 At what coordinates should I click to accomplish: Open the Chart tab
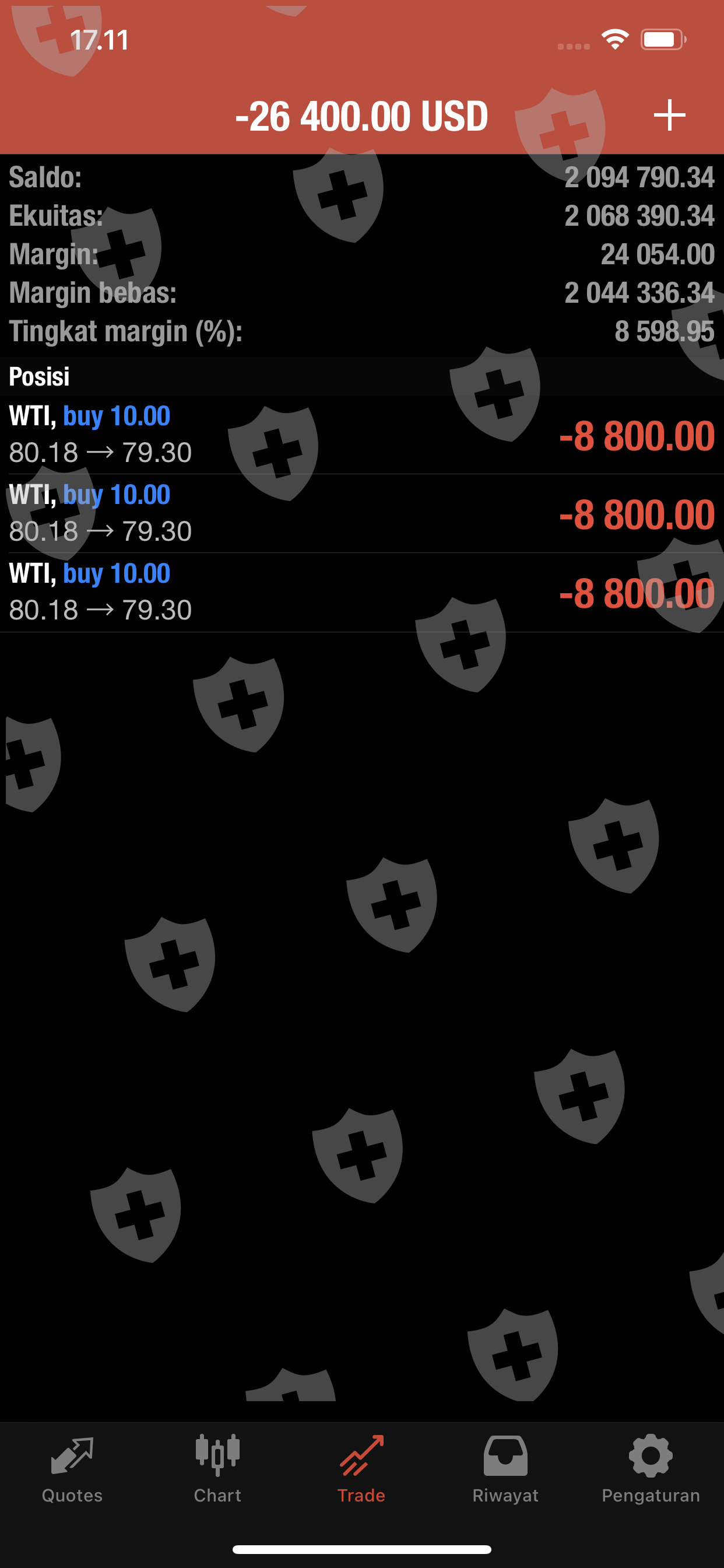click(217, 1469)
